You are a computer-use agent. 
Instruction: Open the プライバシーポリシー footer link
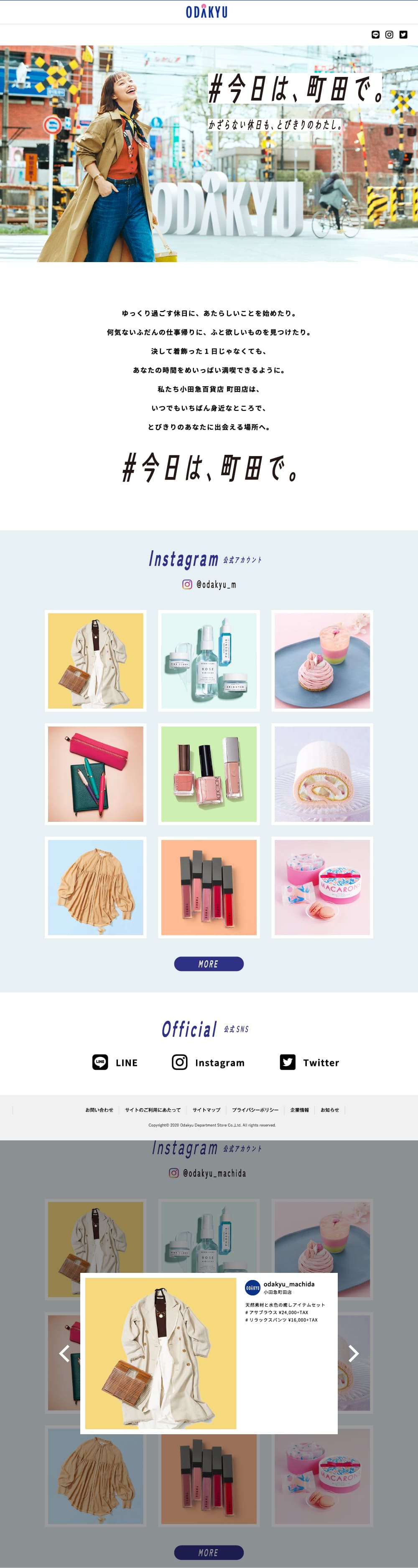[x=255, y=1110]
